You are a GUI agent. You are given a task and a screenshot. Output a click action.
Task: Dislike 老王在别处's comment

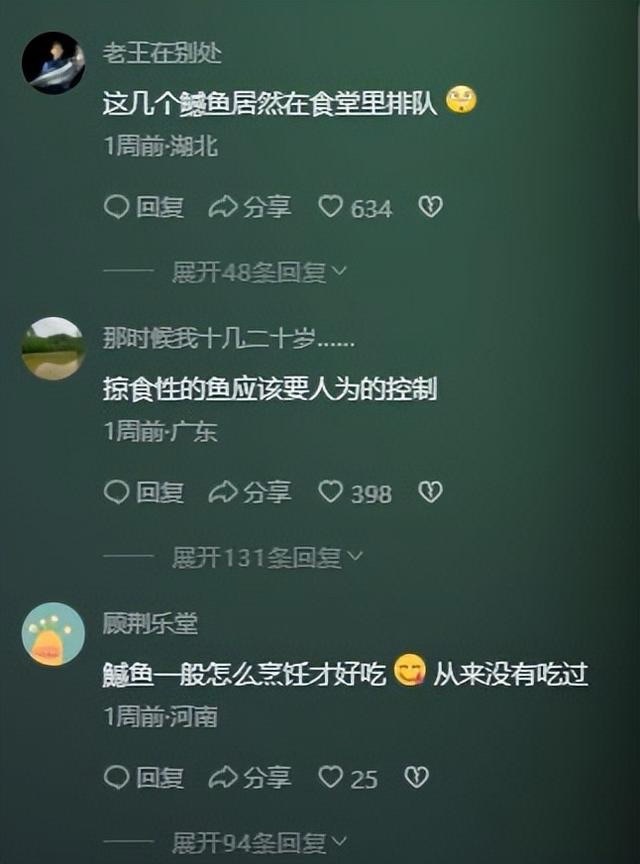tap(430, 207)
